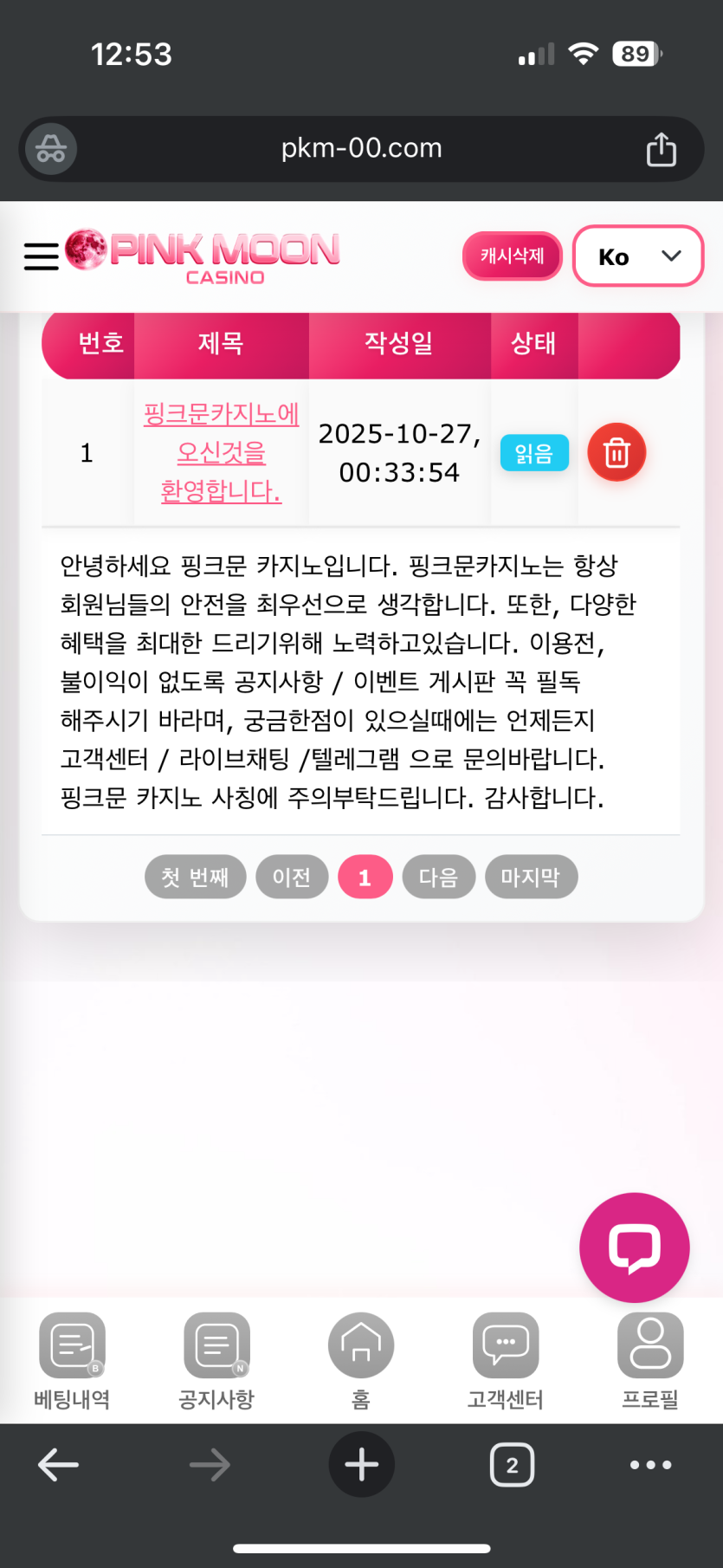Select page 1 in pagination
This screenshot has height=1568, width=723.
[365, 877]
